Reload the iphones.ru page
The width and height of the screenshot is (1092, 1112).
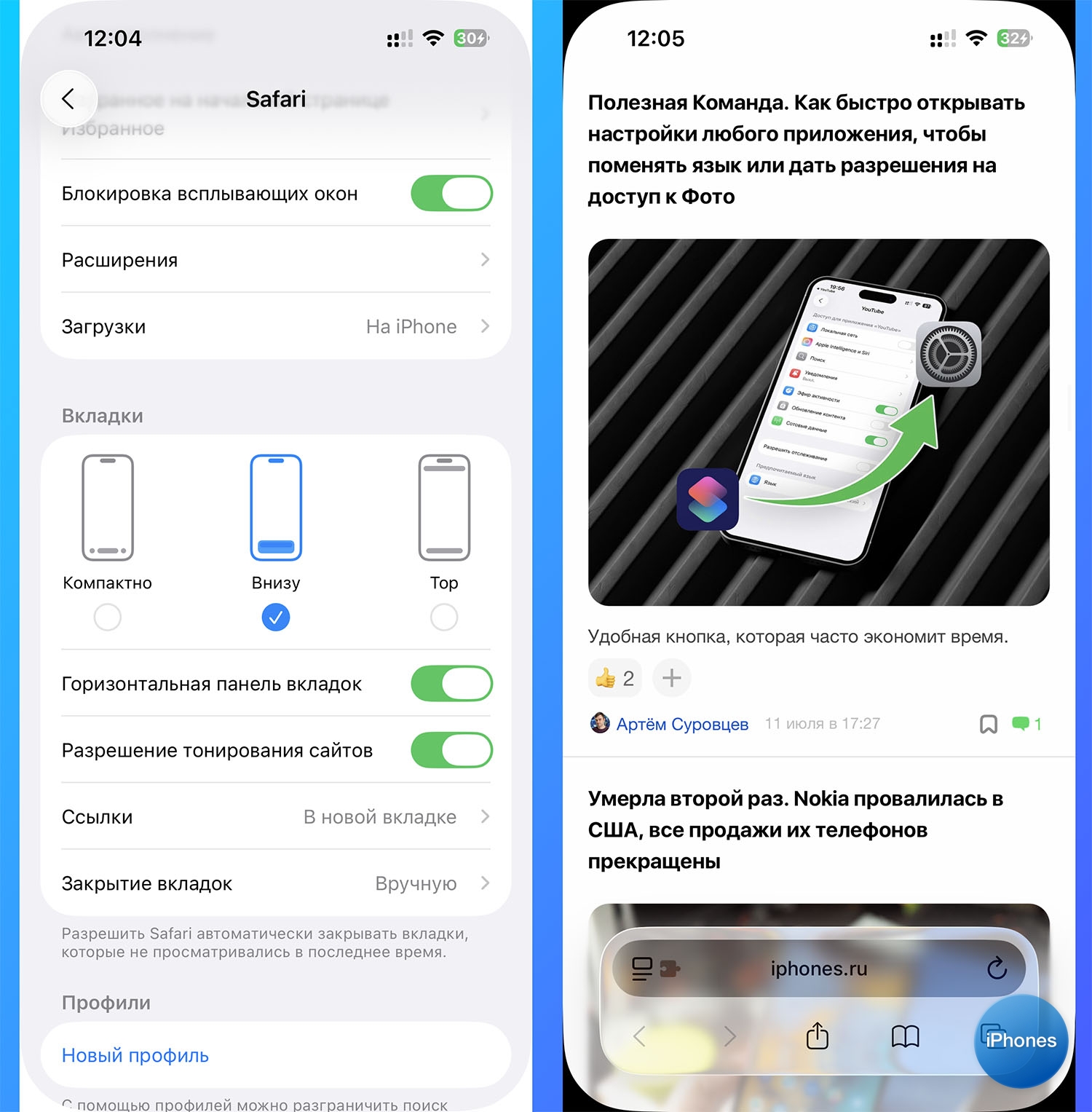[996, 969]
